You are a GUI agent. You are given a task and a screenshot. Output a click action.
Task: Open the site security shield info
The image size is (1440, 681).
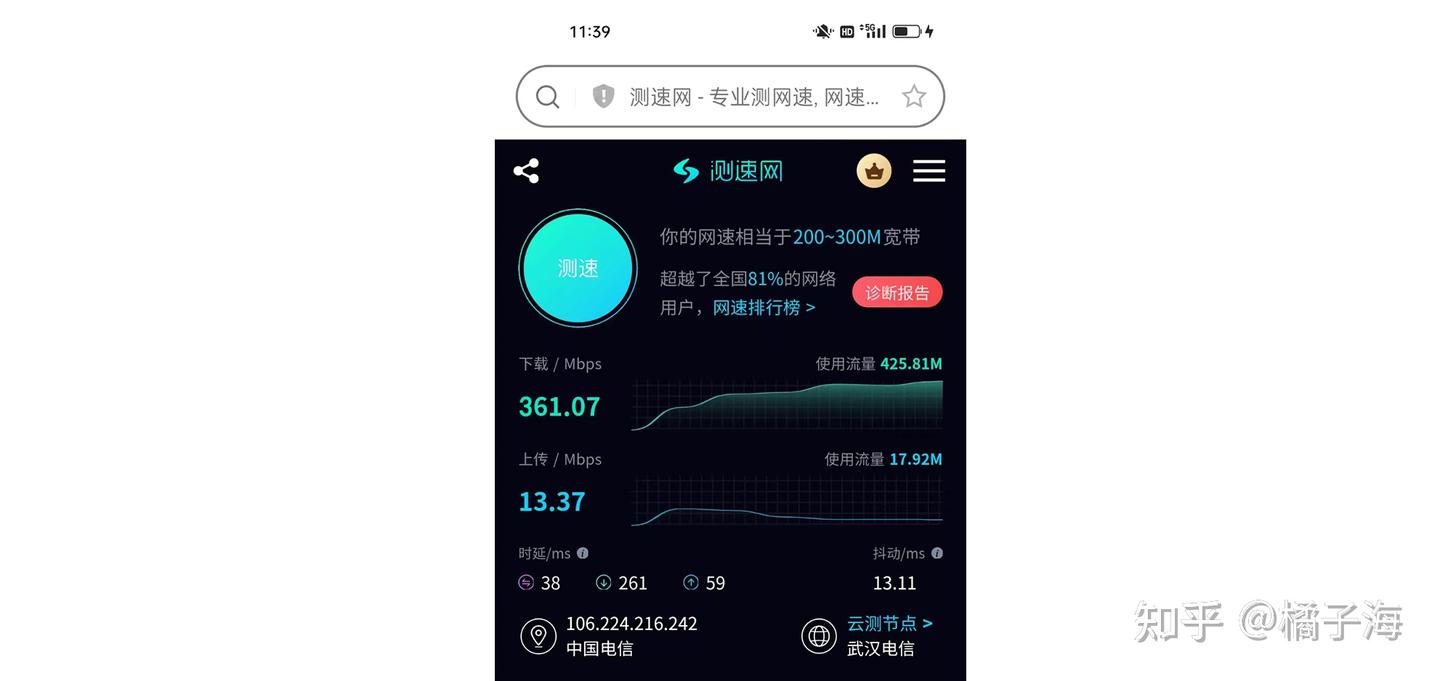click(x=603, y=96)
